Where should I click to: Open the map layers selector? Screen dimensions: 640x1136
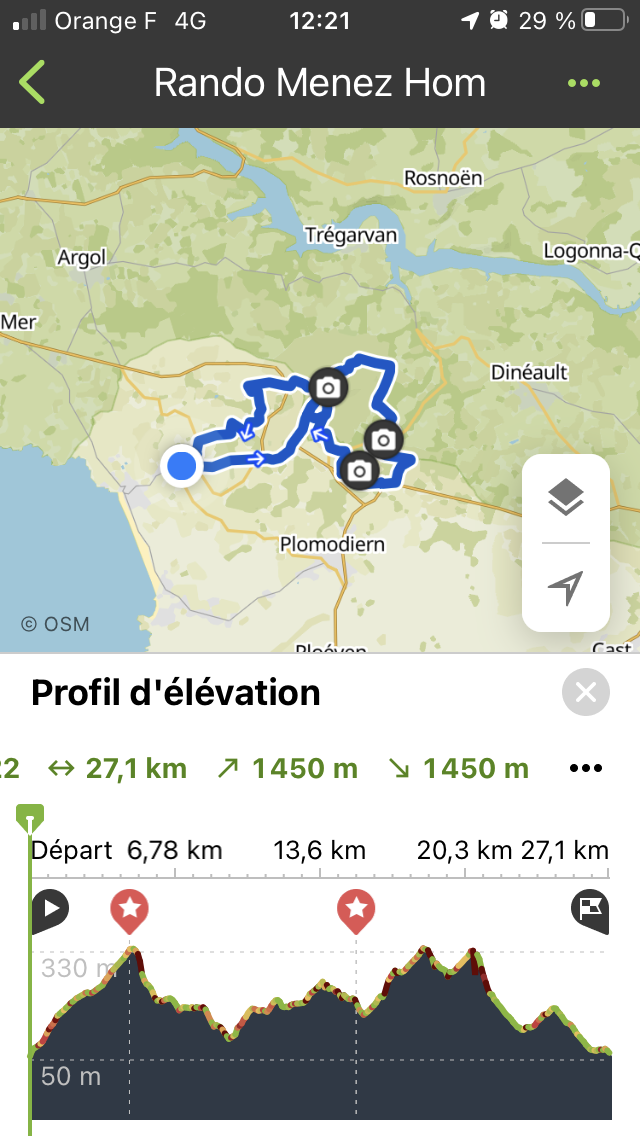[x=566, y=497]
